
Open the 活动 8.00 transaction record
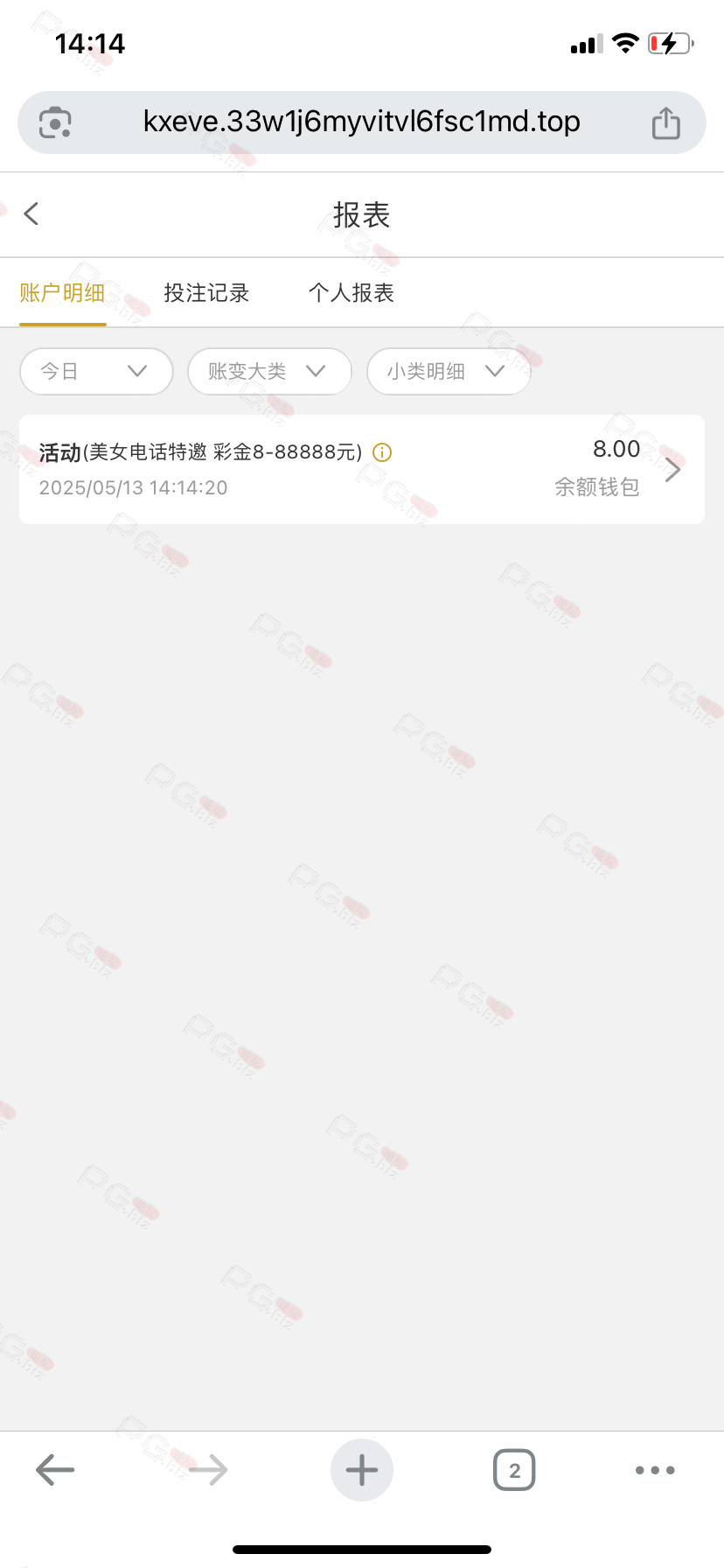tap(362, 469)
